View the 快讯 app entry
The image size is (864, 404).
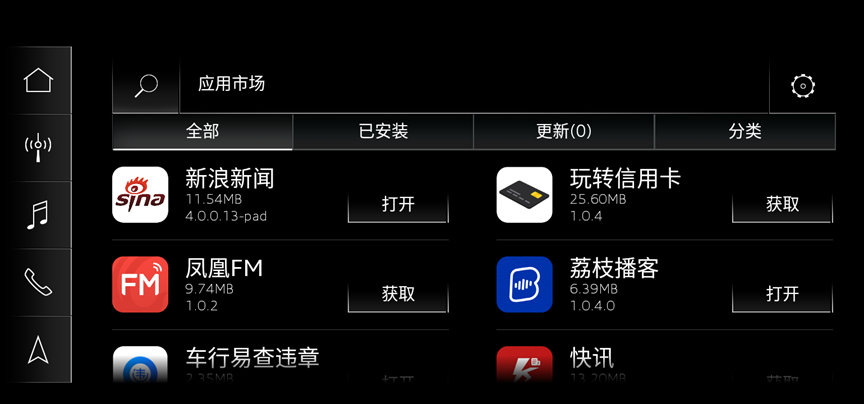pyautogui.click(x=592, y=360)
